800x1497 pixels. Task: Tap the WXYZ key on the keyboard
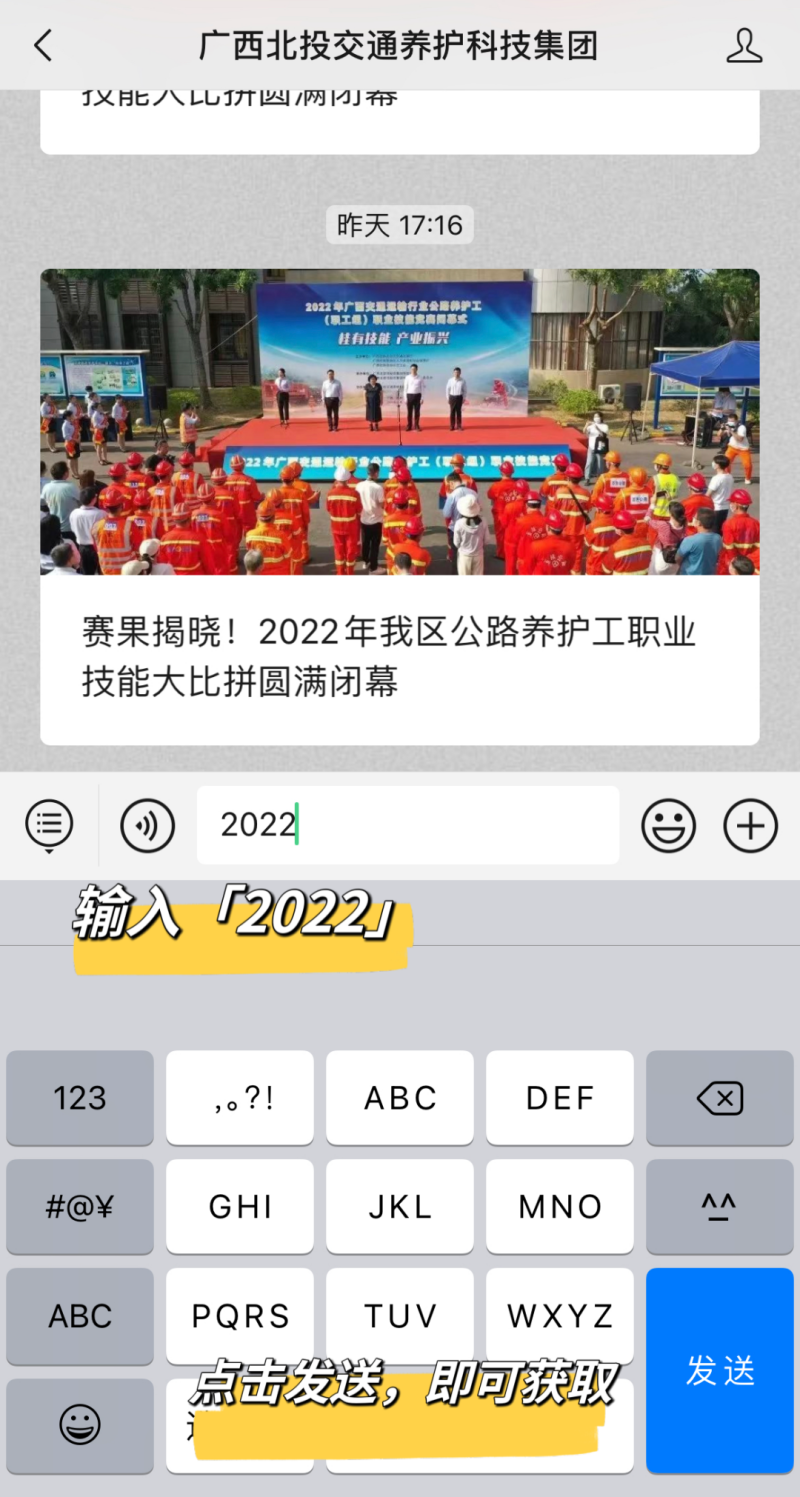pos(560,1316)
